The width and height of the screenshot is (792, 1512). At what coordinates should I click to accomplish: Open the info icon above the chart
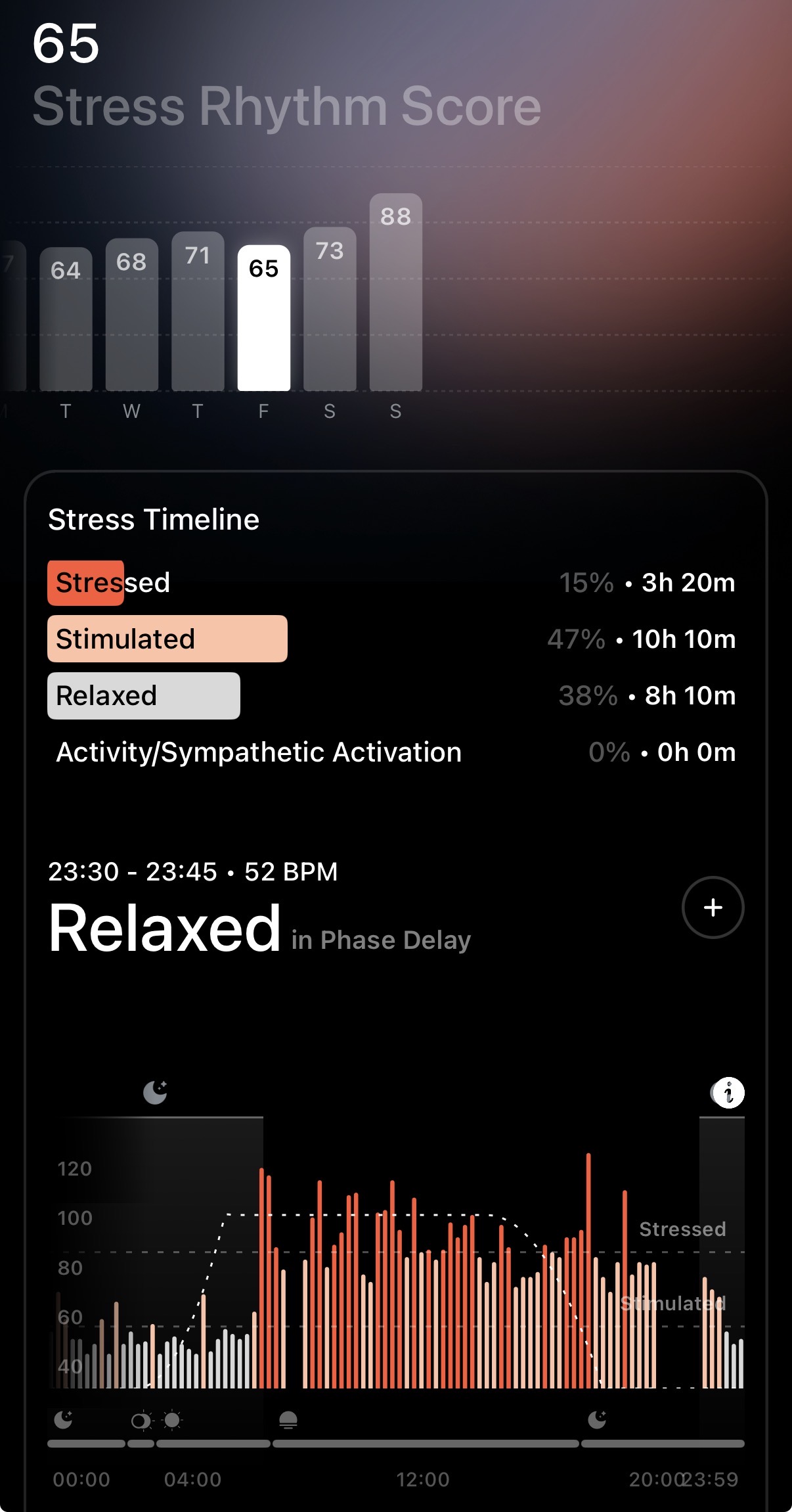[x=728, y=1093]
